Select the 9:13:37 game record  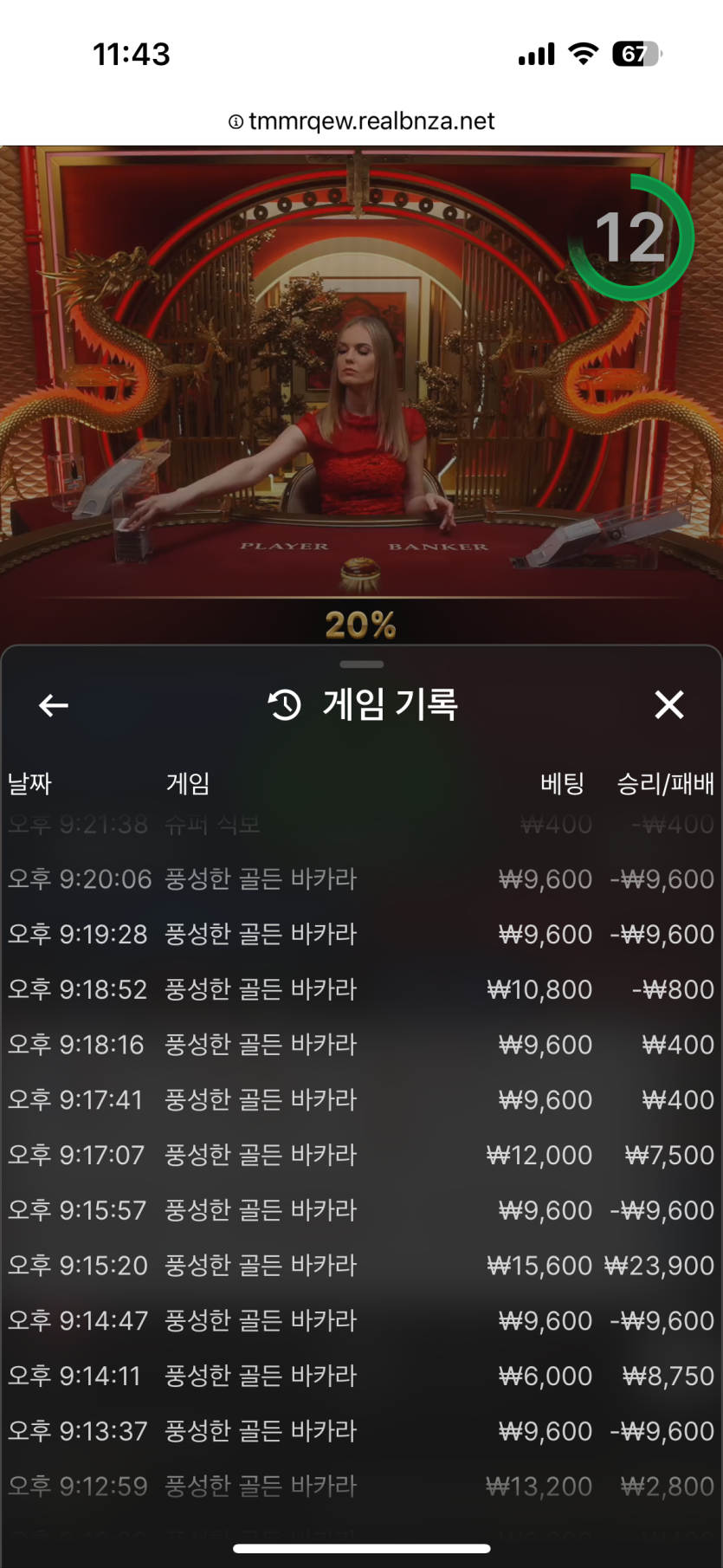tap(361, 1431)
